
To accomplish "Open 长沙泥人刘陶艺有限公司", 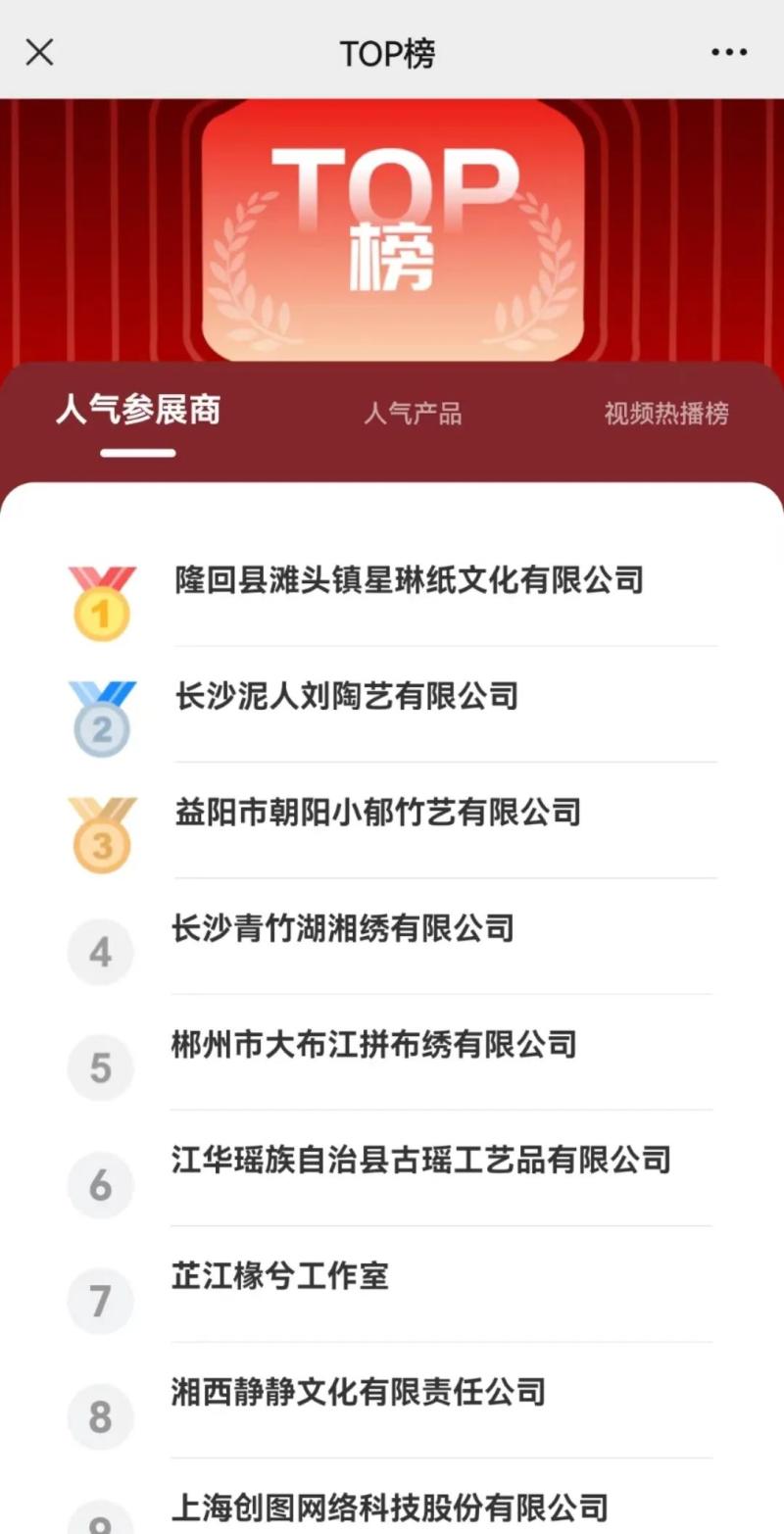I will 347,697.
